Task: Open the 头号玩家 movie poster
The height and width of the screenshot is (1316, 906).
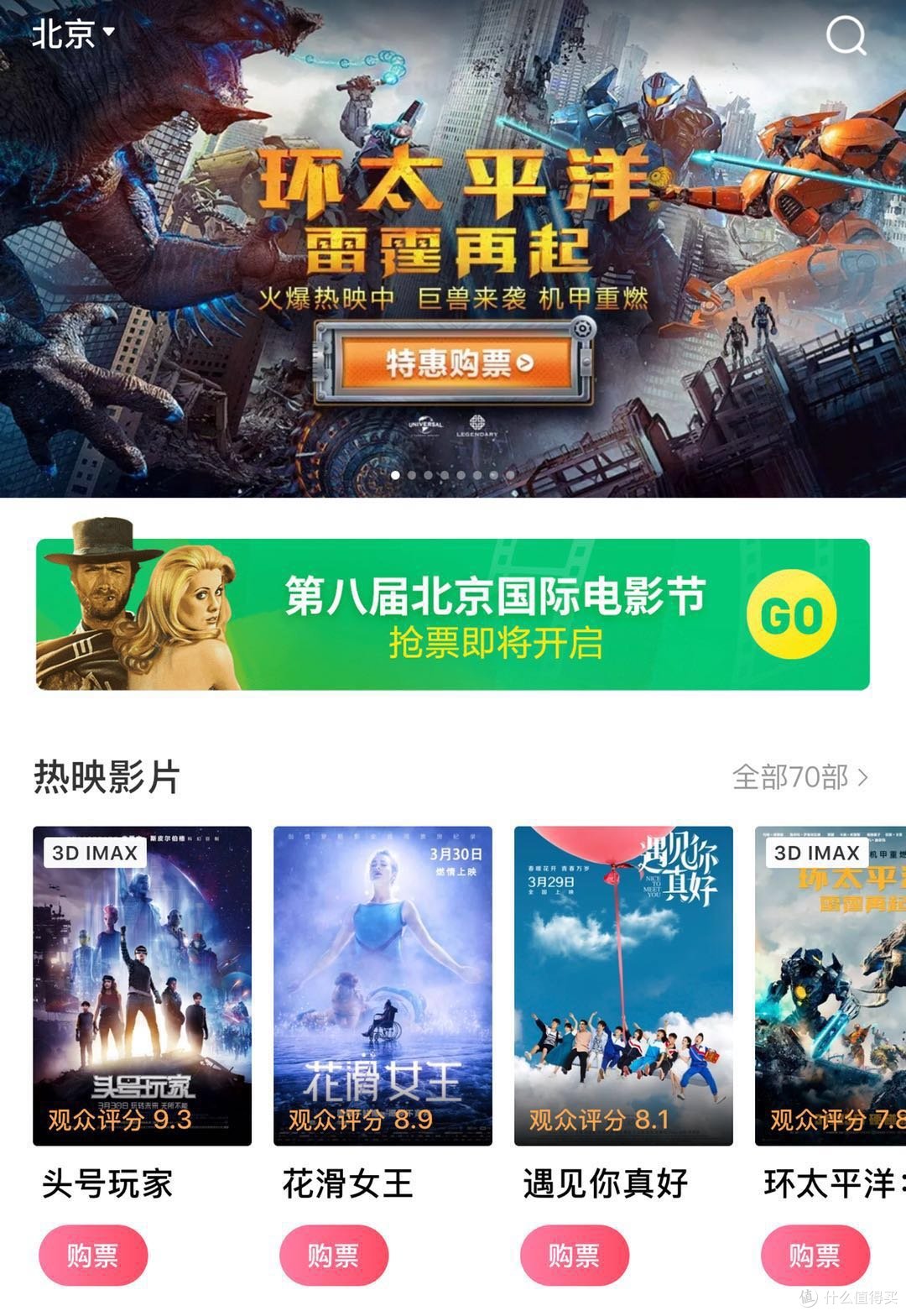Action: tap(142, 985)
